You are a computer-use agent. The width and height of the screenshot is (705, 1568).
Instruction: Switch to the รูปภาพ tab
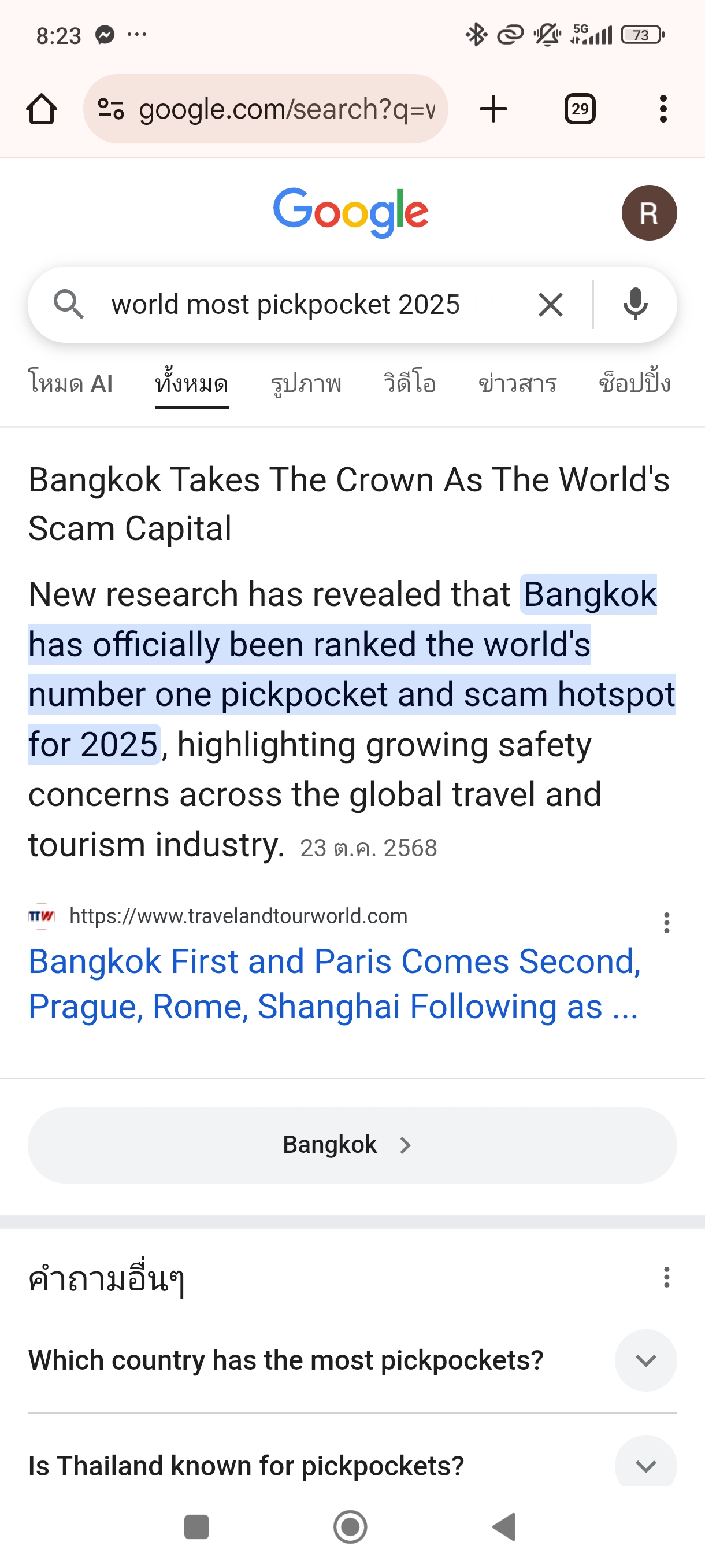click(306, 383)
